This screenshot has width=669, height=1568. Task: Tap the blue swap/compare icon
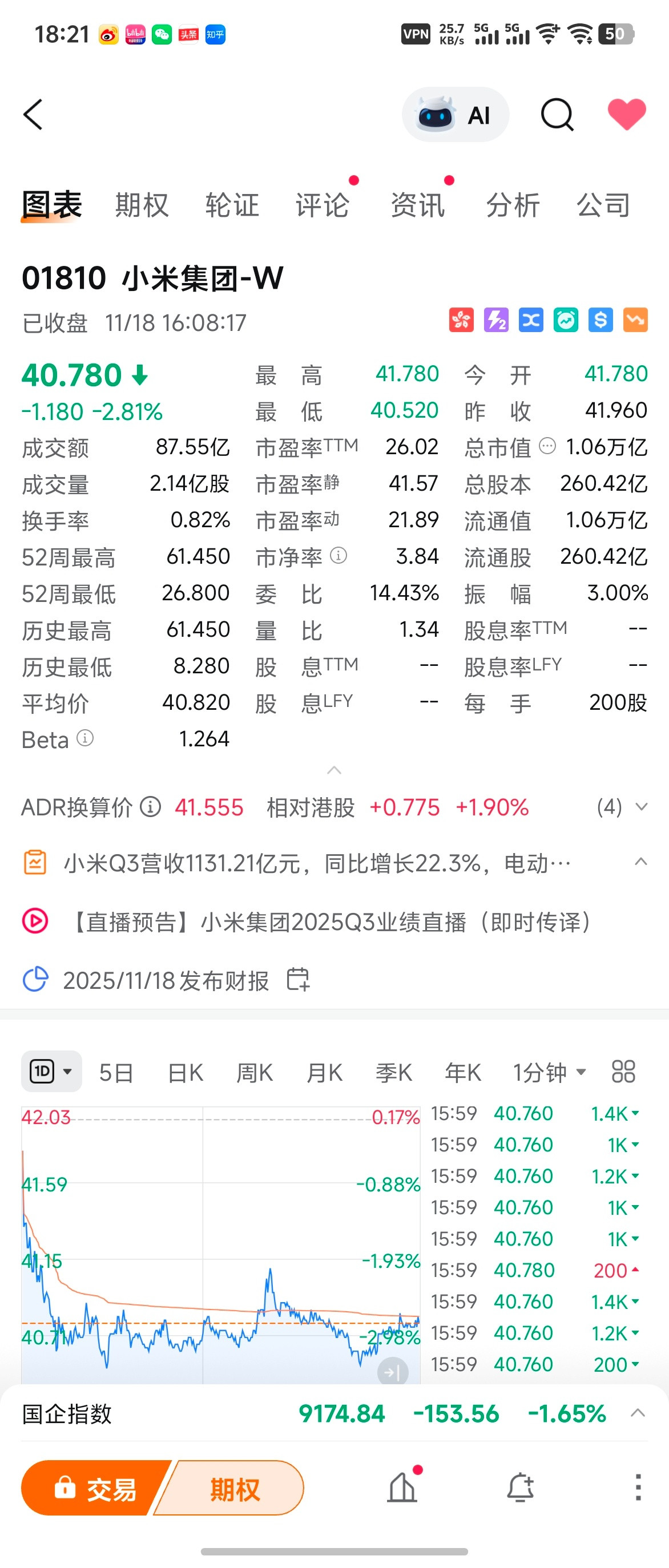531,320
